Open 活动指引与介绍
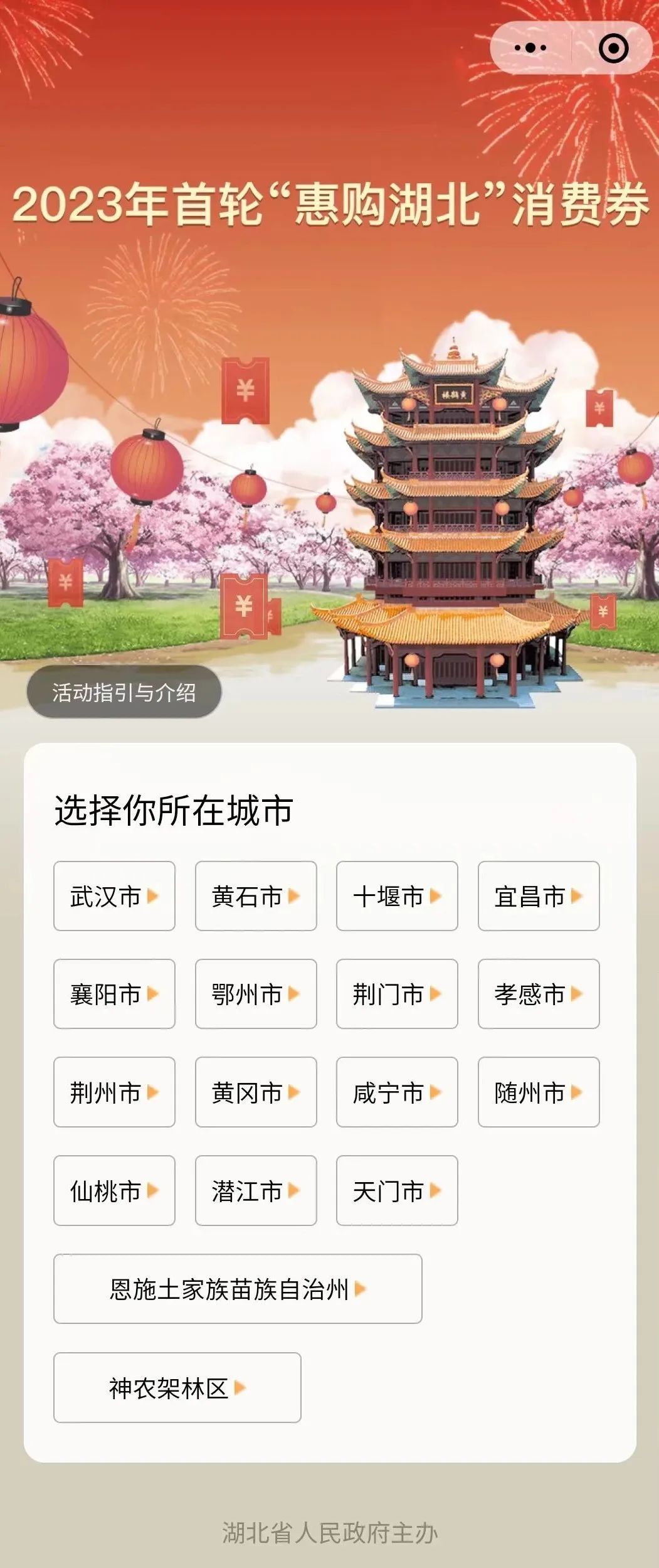This screenshot has width=659, height=1568. tap(124, 692)
